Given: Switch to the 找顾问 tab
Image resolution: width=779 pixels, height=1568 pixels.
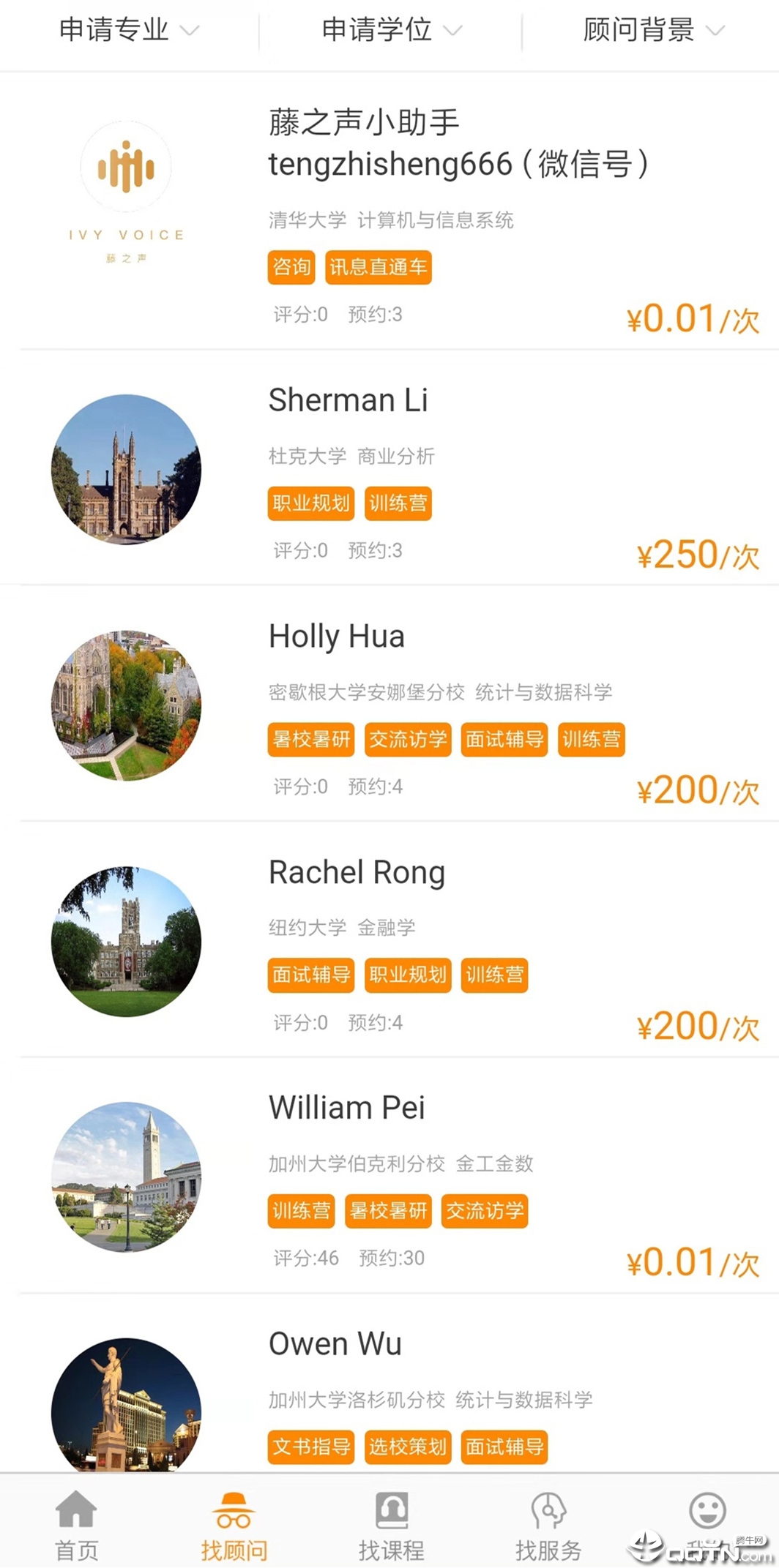Looking at the screenshot, I should click(x=234, y=1525).
